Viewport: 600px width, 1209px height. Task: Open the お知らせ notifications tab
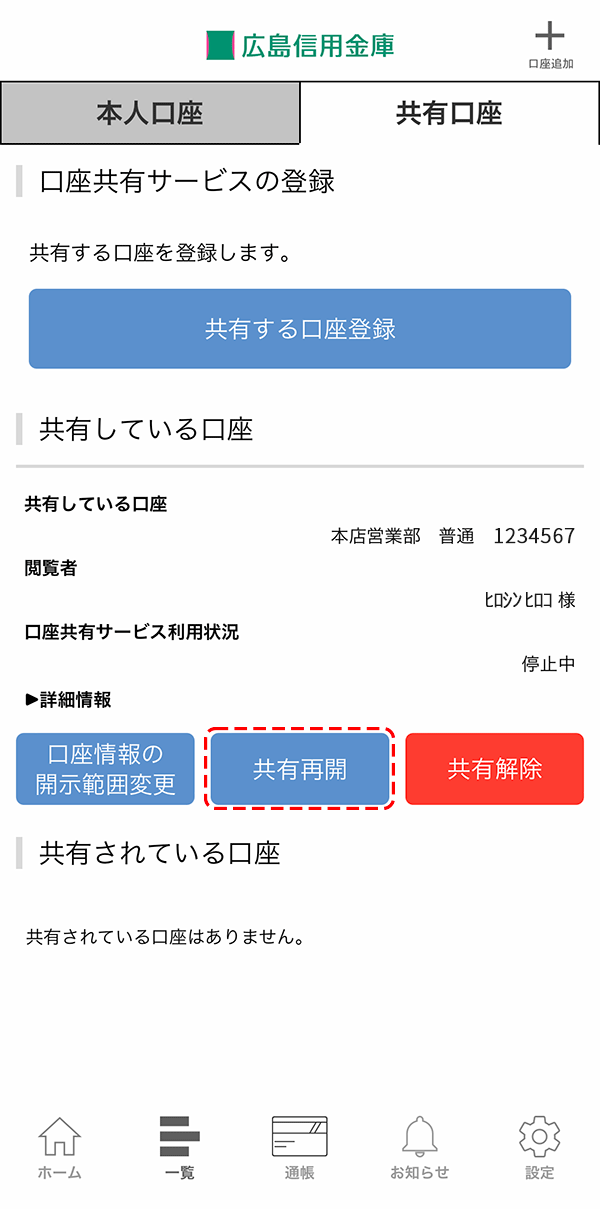click(x=420, y=1148)
